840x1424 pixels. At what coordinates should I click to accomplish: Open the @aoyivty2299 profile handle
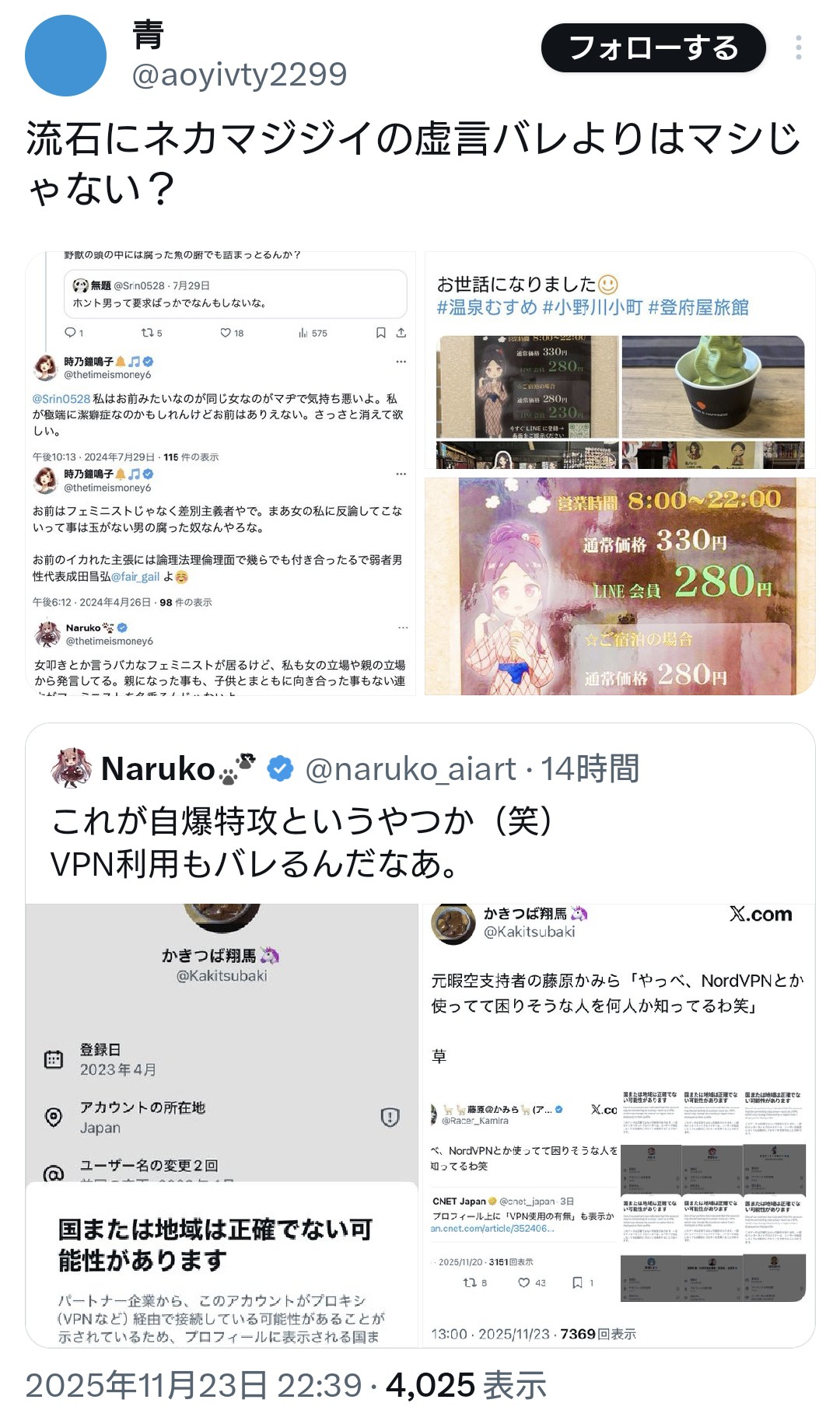240,75
